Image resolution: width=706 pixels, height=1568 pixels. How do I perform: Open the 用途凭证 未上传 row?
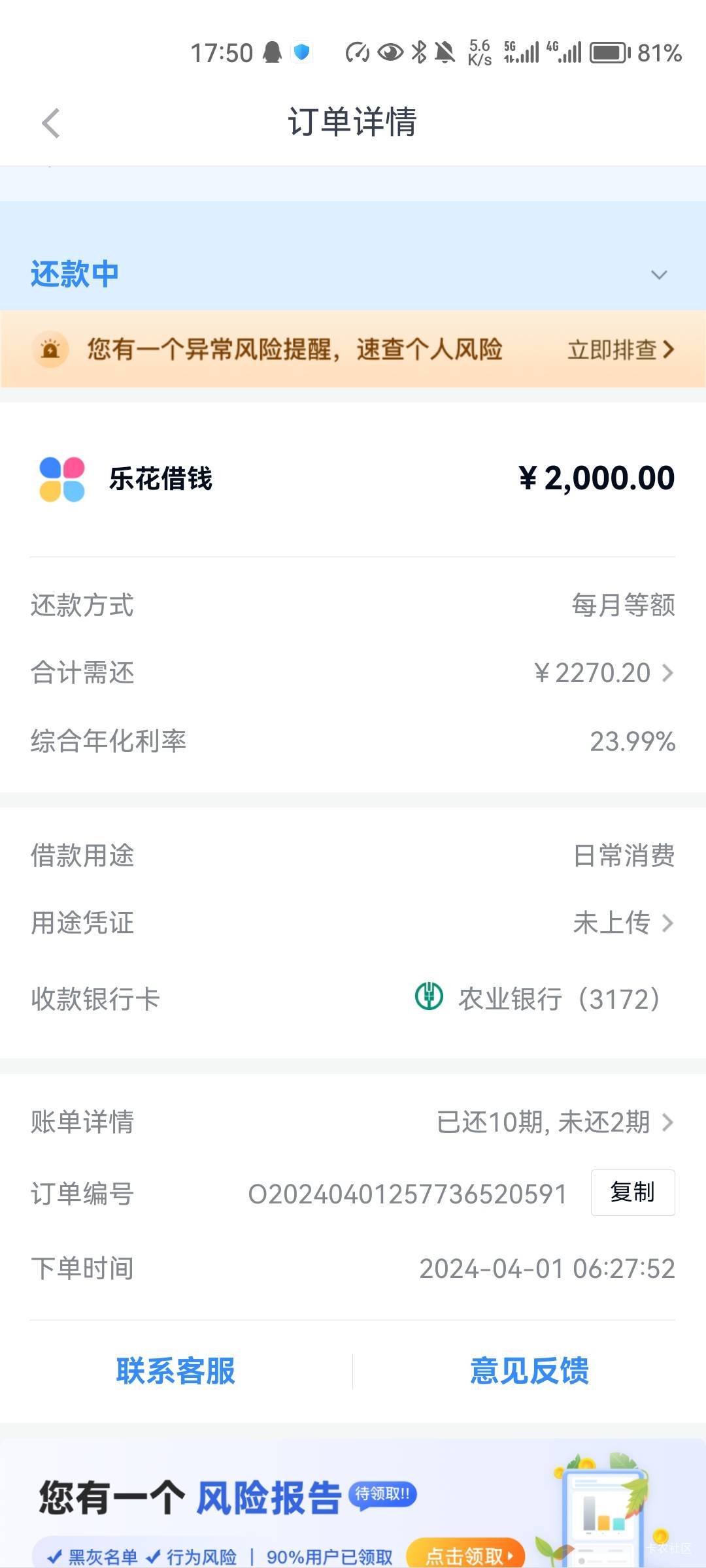point(353,923)
